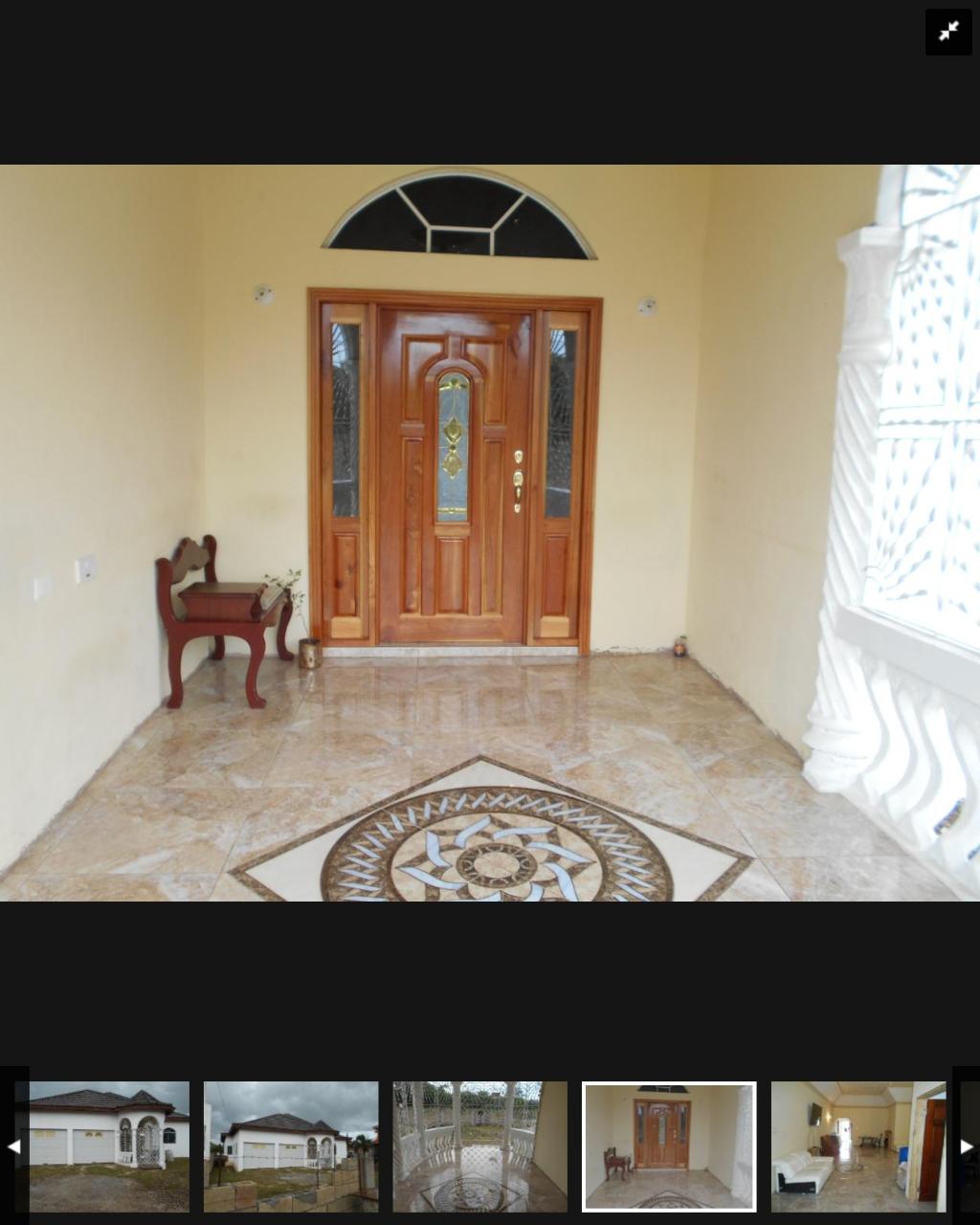Switch to the veranda with railings thumbnail

click(x=479, y=1146)
